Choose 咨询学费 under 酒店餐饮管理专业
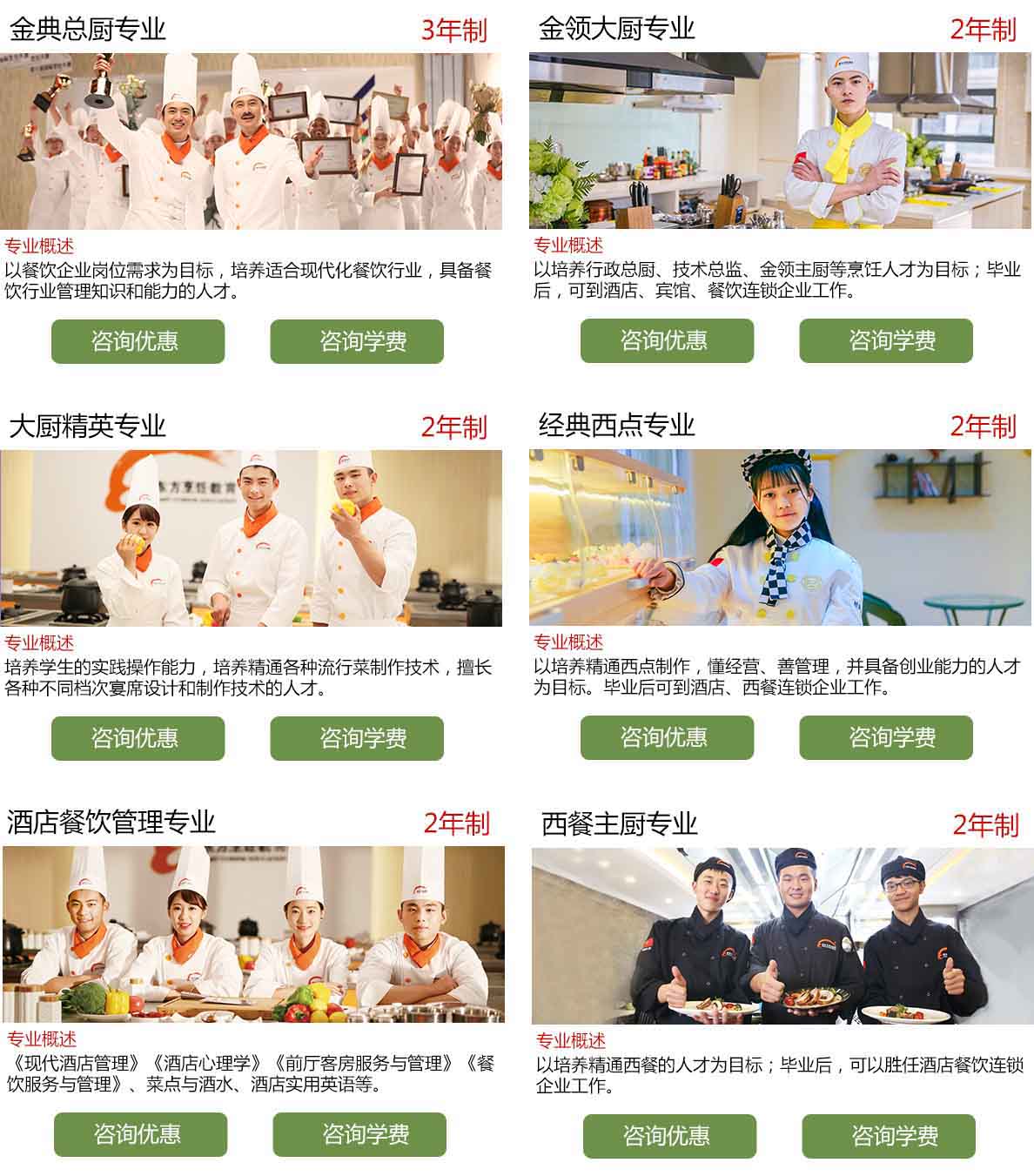This screenshot has height=1176, width=1034. point(359,1134)
